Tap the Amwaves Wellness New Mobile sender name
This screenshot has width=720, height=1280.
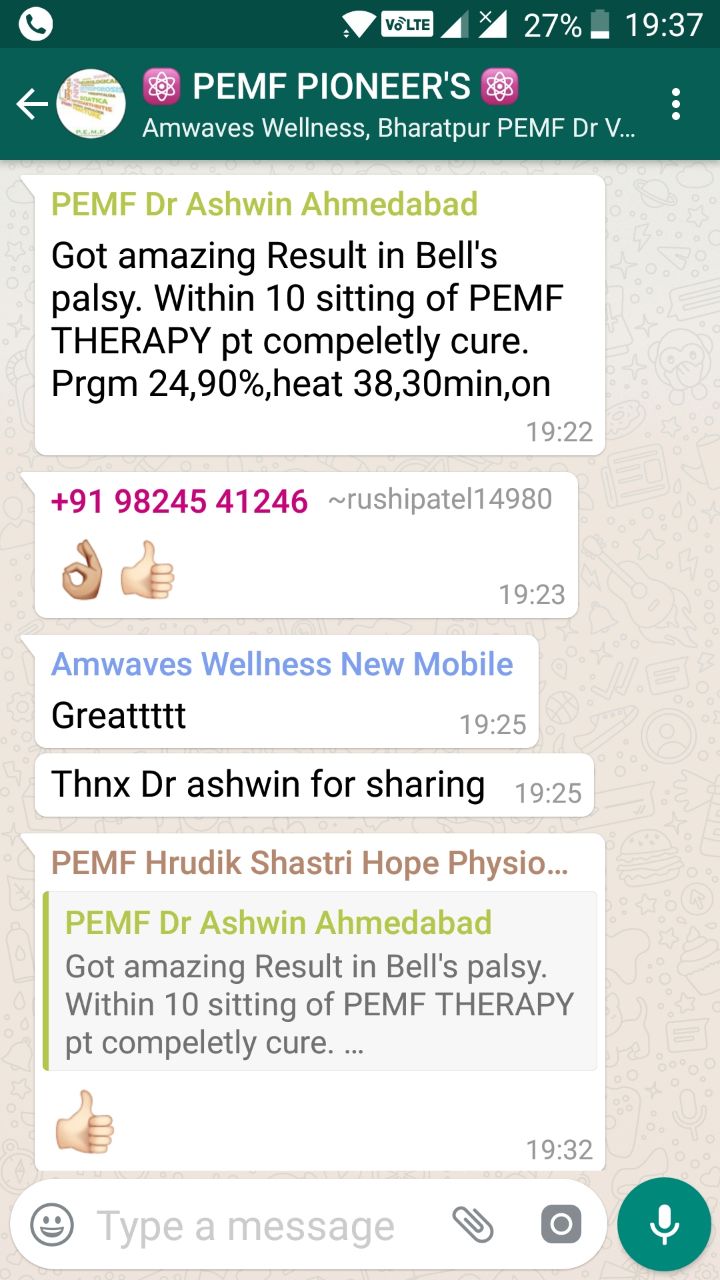tap(282, 664)
